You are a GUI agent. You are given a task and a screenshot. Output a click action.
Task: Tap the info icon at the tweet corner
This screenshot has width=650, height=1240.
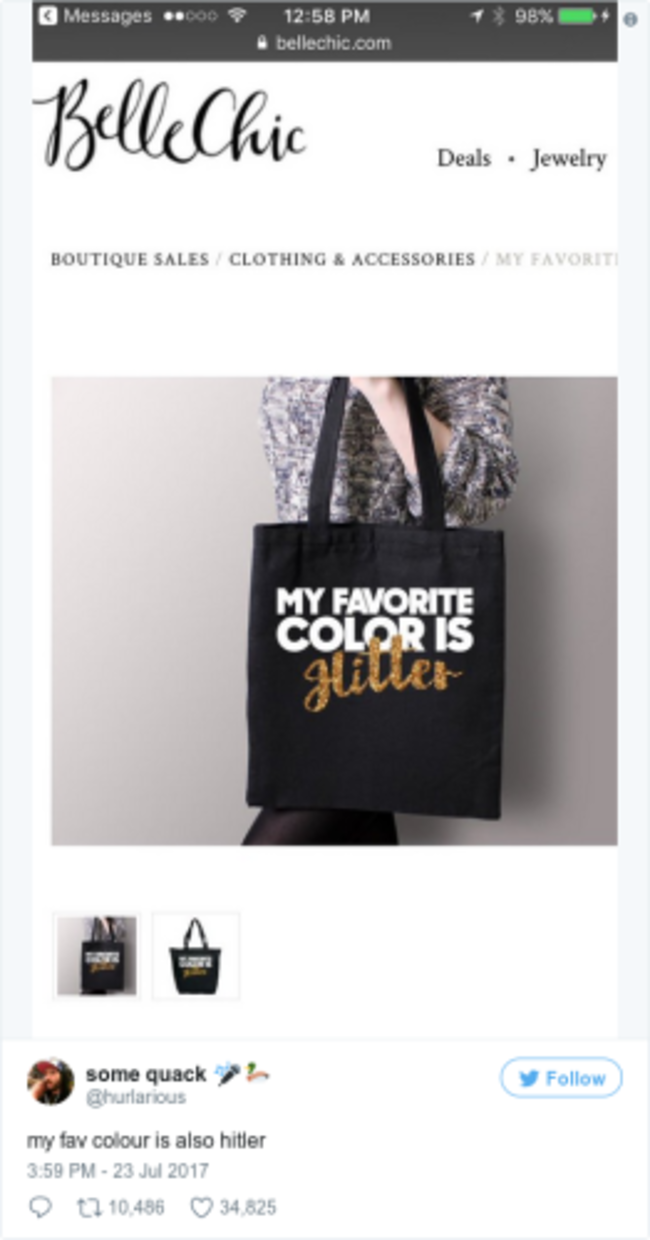point(630,20)
